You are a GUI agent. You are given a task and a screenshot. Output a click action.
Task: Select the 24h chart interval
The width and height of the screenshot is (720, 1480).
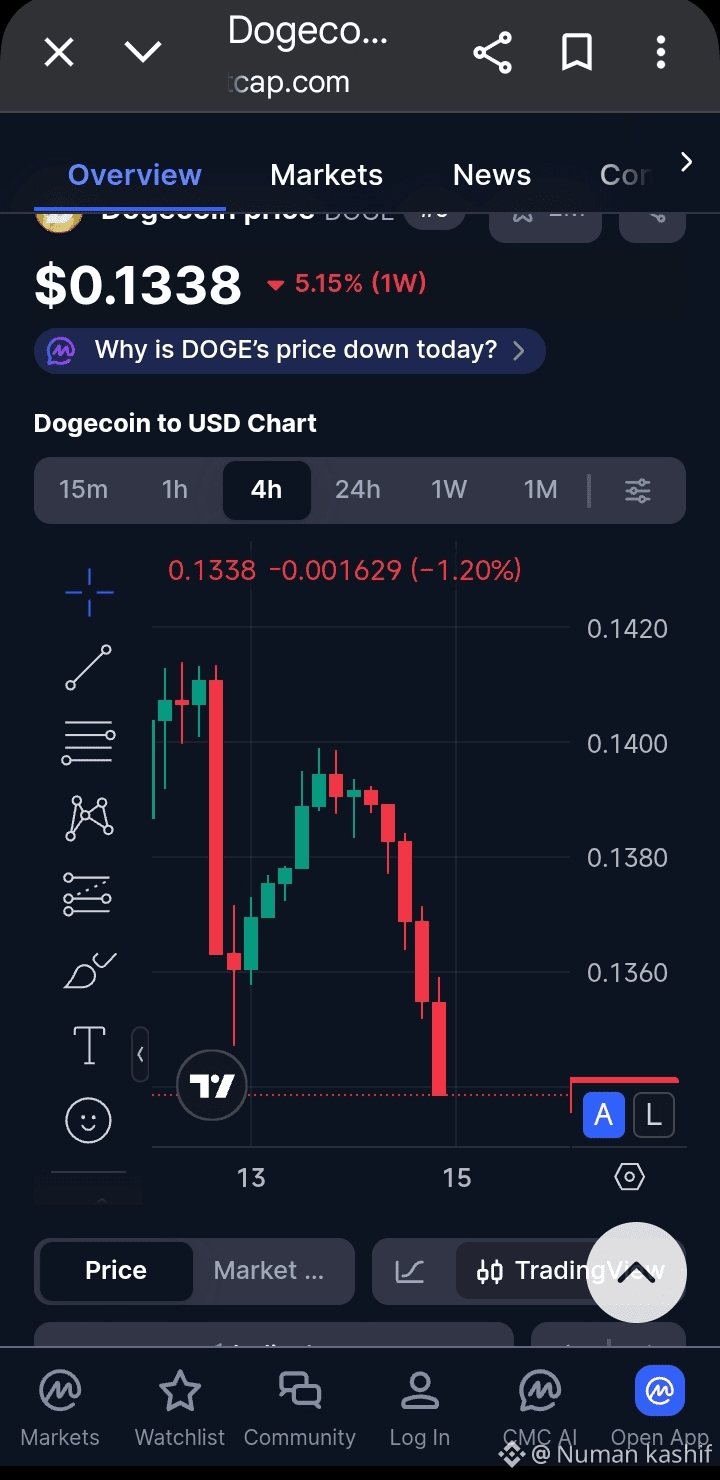pos(357,490)
